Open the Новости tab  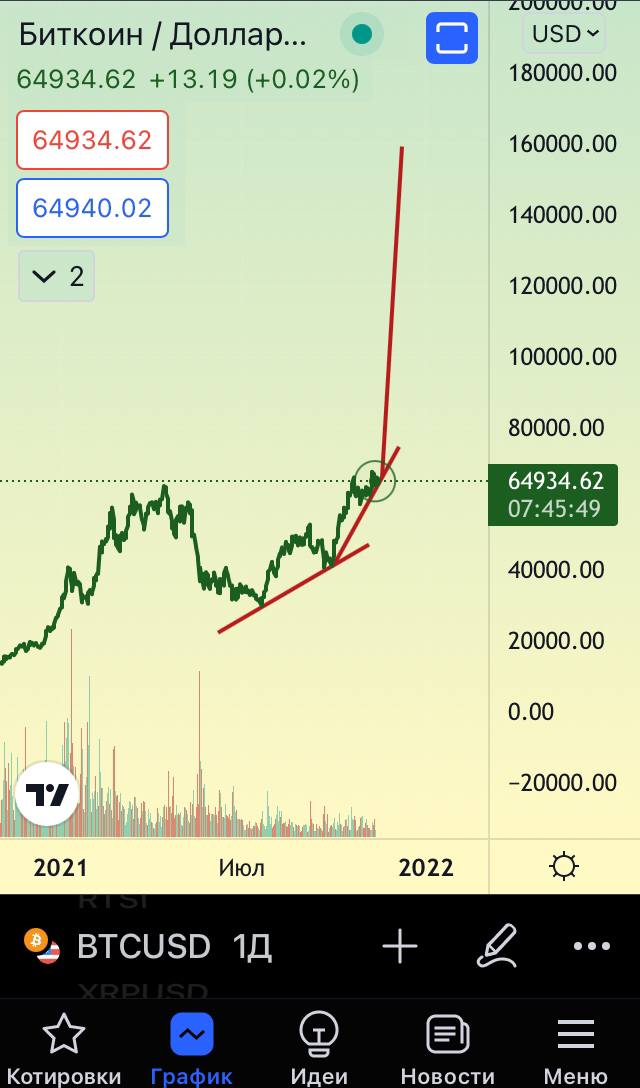tap(447, 1048)
